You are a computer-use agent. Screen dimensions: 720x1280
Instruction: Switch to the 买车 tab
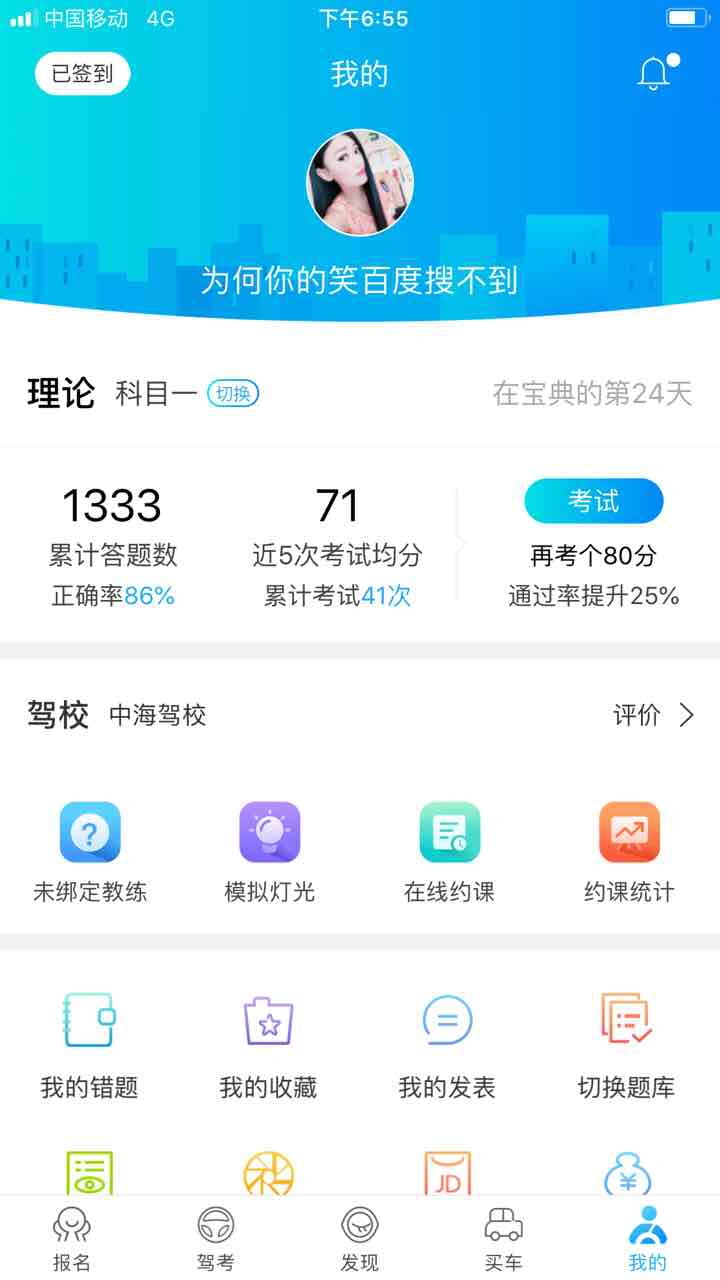[504, 1238]
